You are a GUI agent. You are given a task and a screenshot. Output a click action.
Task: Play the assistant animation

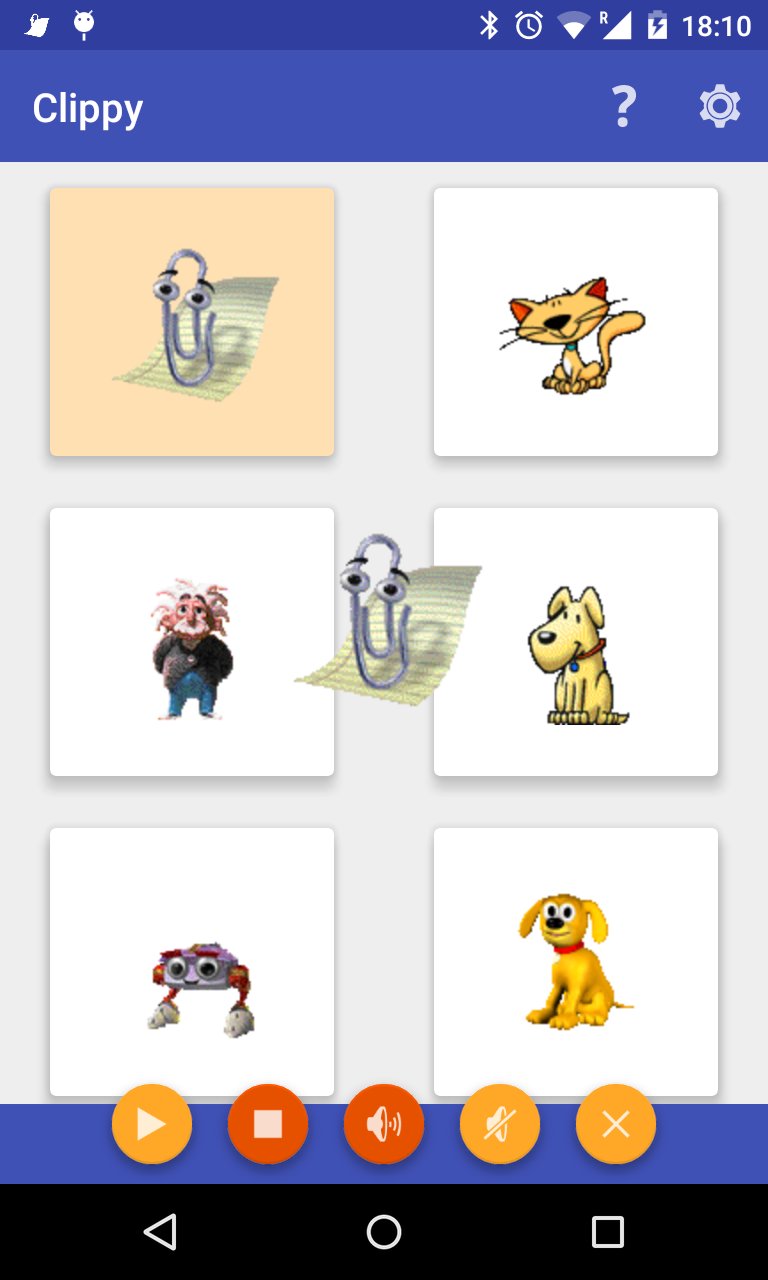pyautogui.click(x=151, y=1123)
